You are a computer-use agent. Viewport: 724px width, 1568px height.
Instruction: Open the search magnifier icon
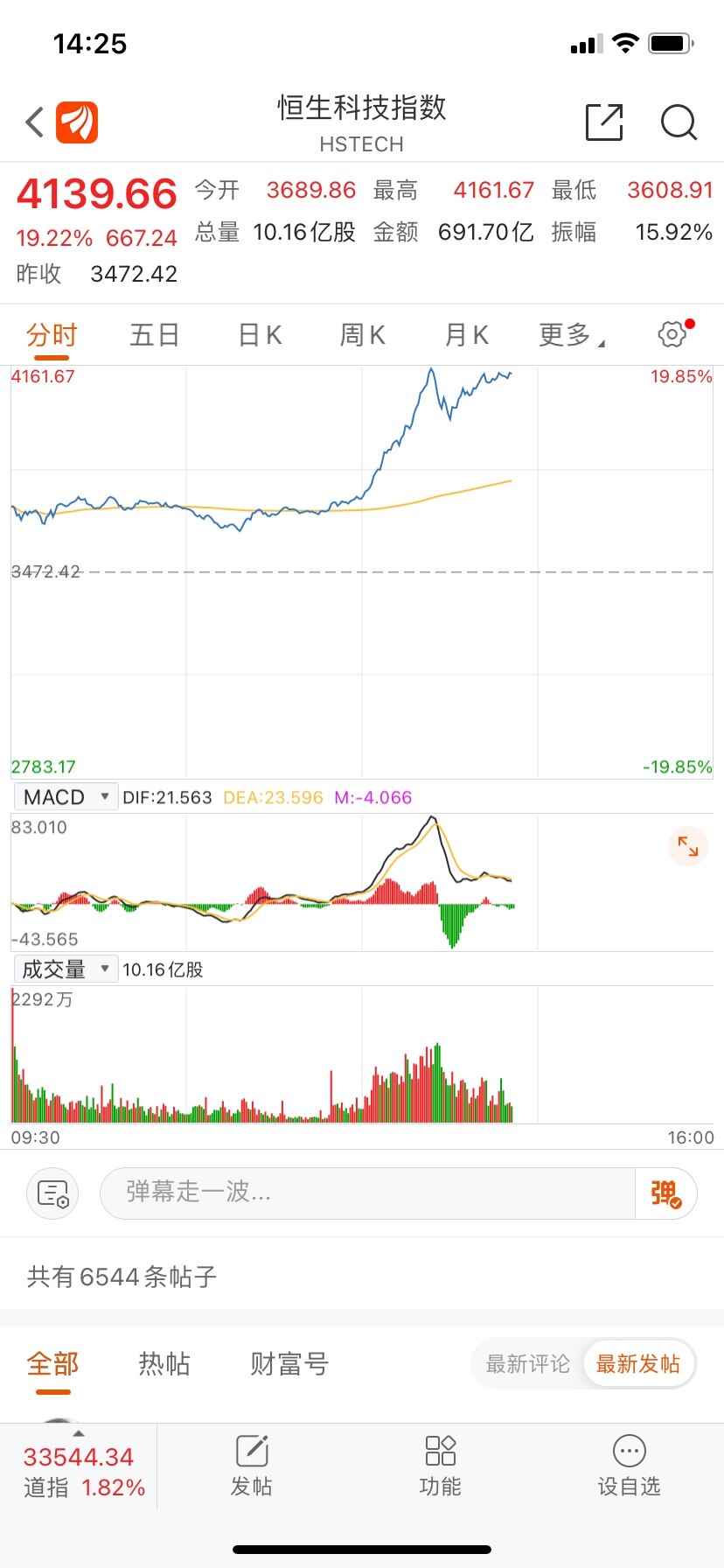pyautogui.click(x=679, y=122)
